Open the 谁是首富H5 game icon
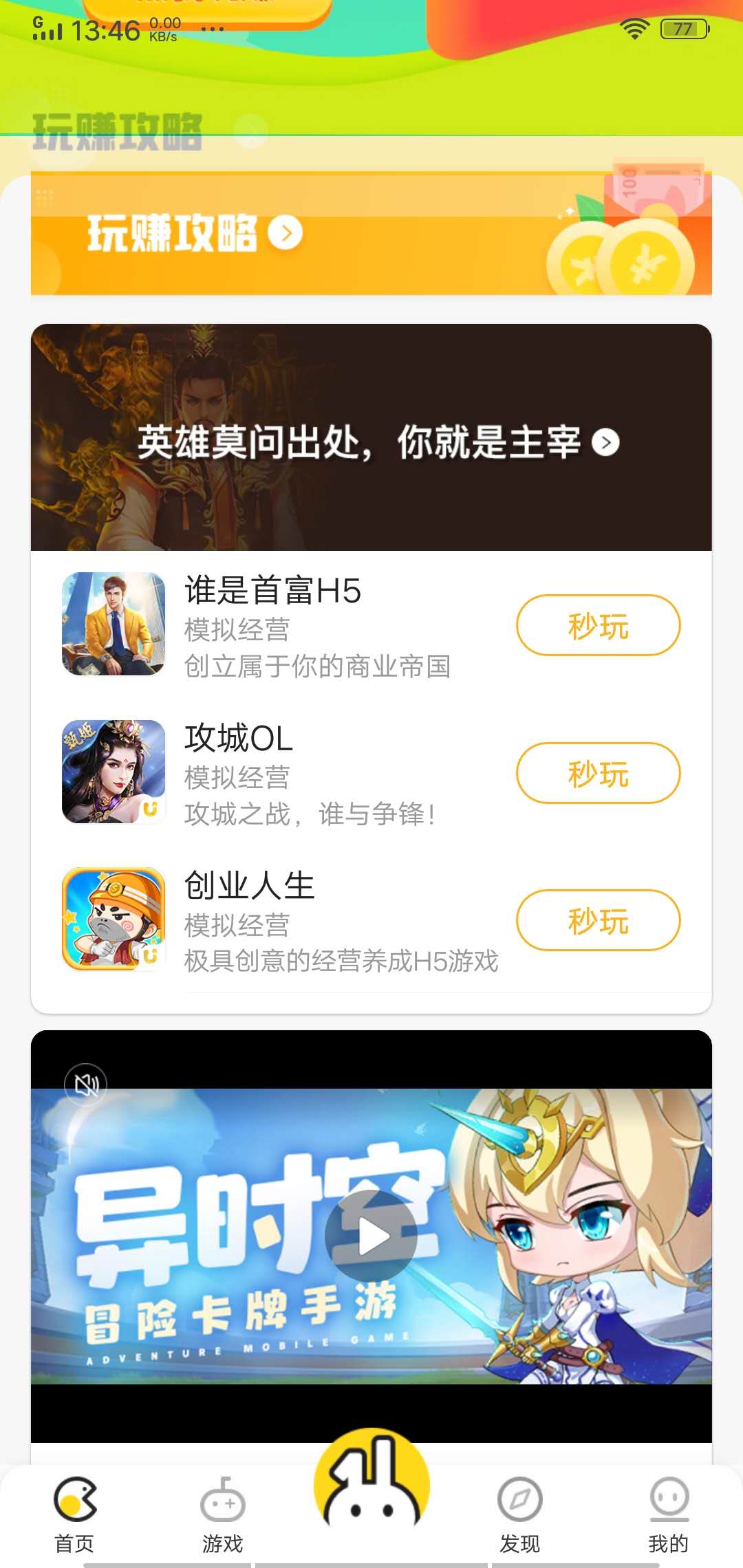Screen dimensions: 743x1568 tap(112, 626)
